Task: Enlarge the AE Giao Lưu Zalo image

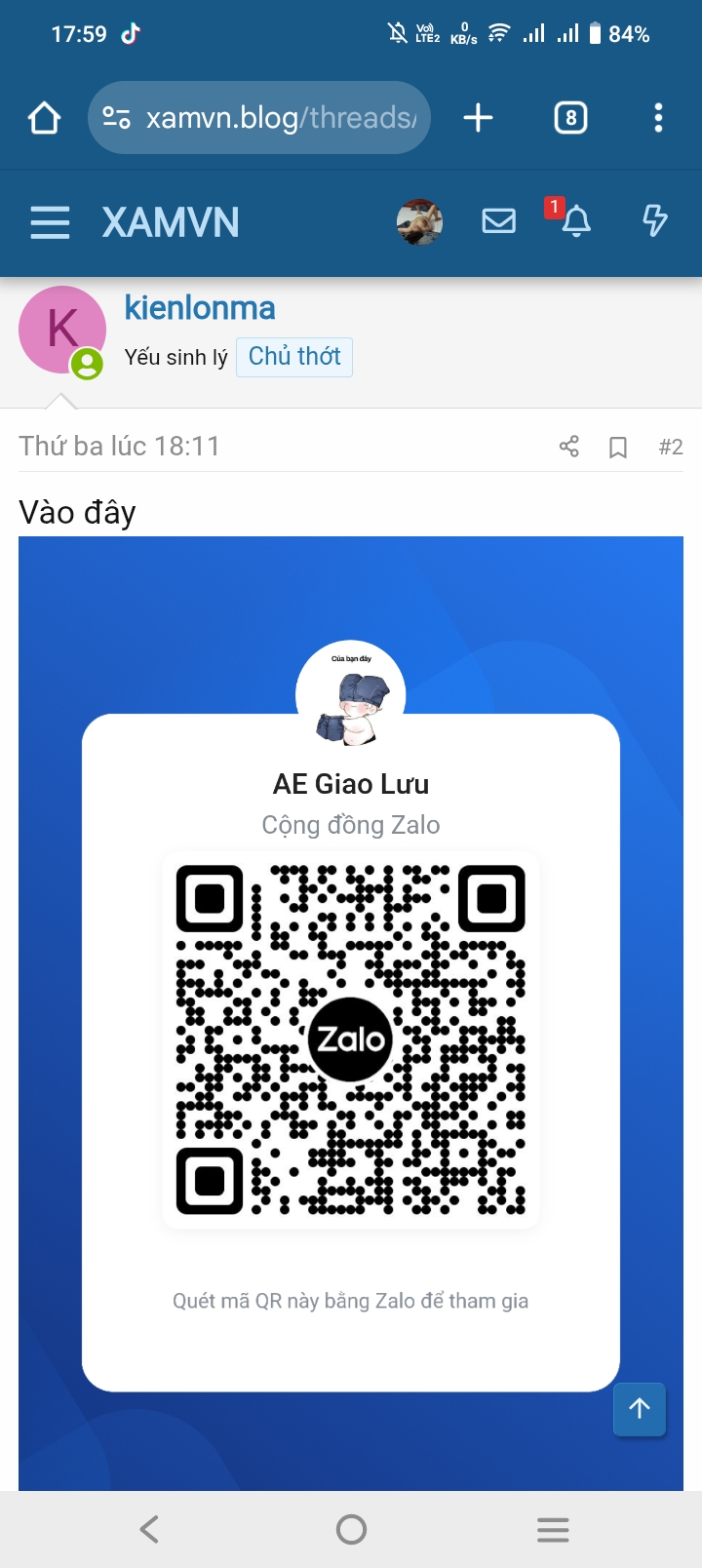Action: point(351,1014)
